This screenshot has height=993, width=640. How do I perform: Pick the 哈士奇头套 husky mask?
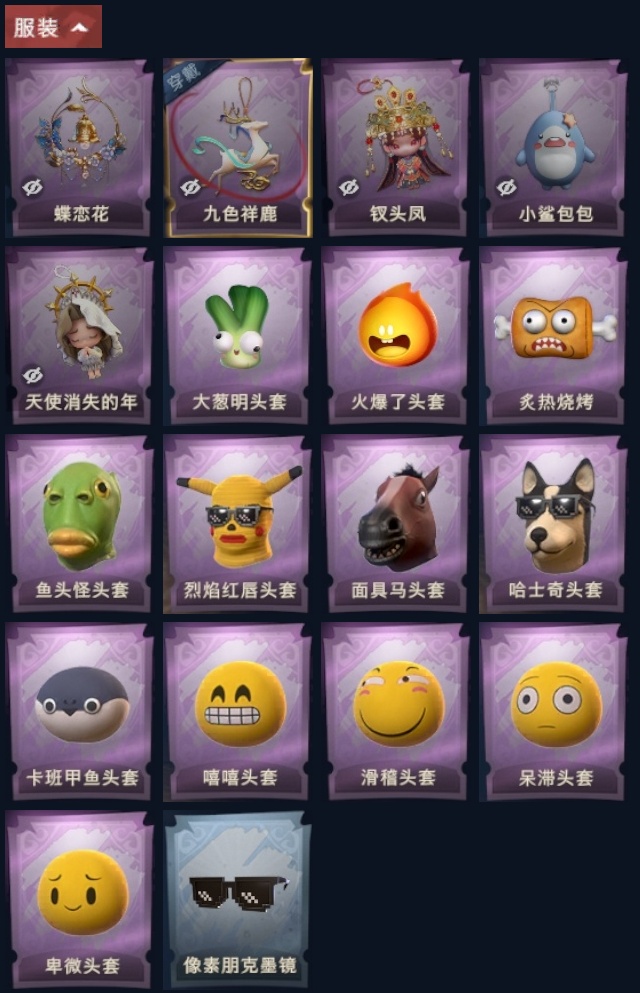pyautogui.click(x=554, y=524)
